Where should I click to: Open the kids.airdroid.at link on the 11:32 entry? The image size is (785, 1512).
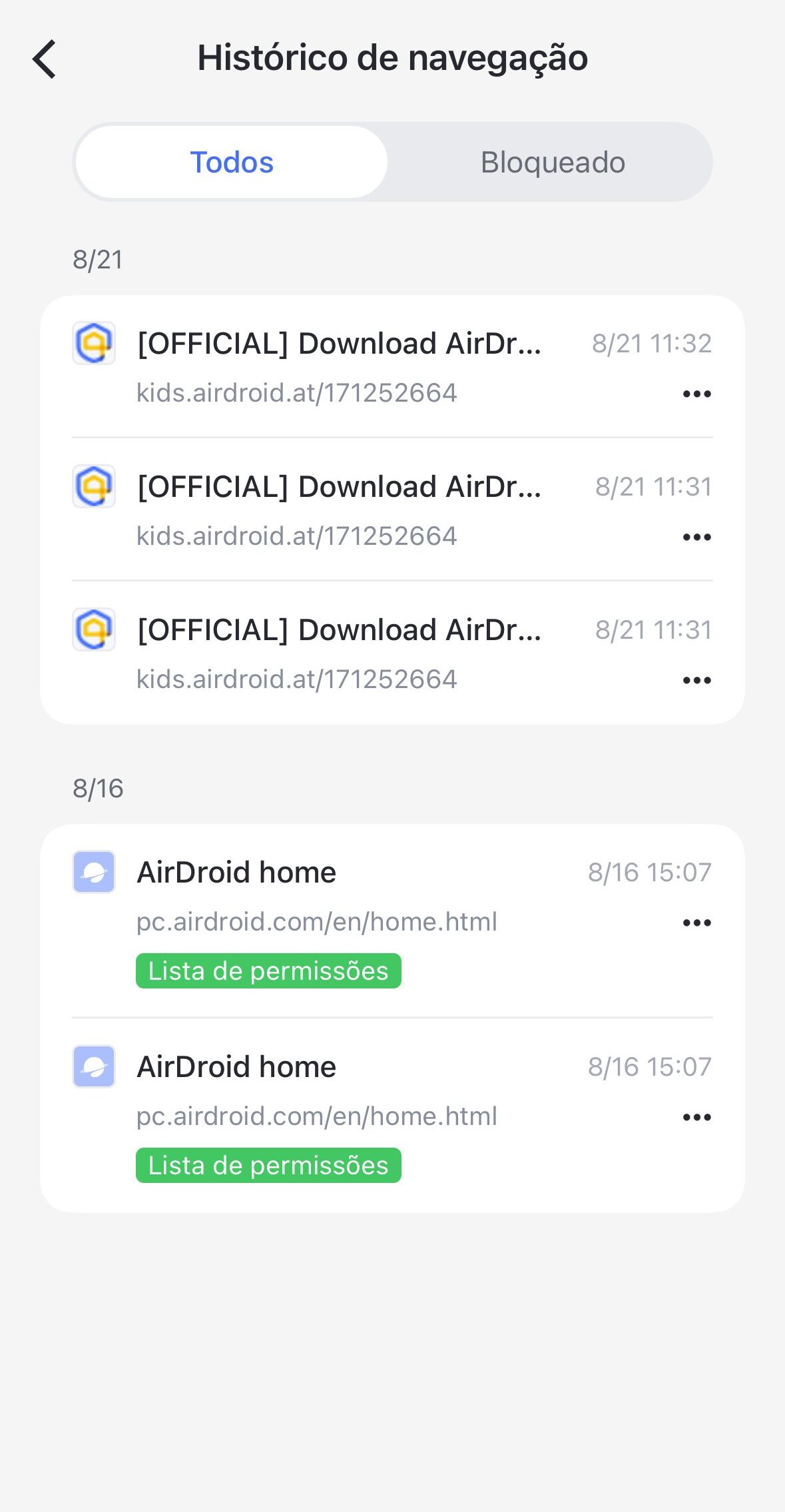(296, 393)
